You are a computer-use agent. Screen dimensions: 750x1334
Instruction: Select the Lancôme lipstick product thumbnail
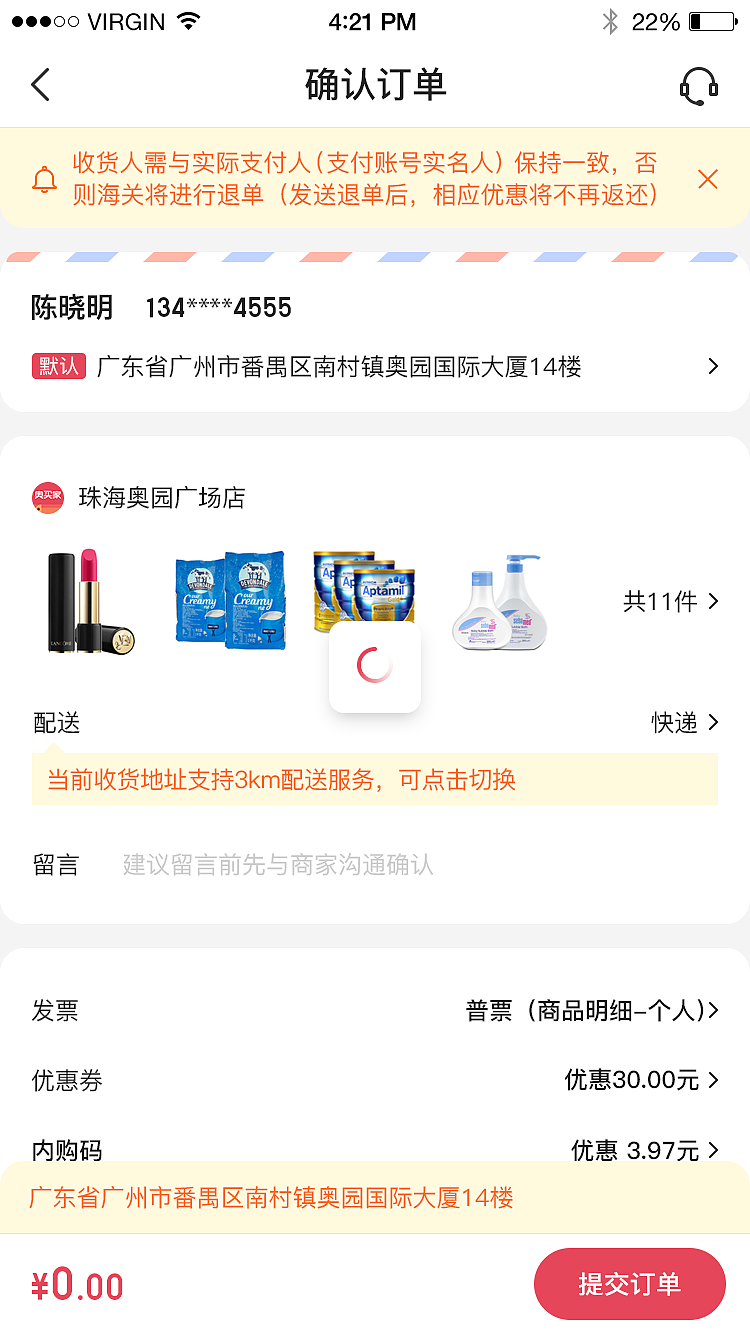pyautogui.click(x=88, y=600)
